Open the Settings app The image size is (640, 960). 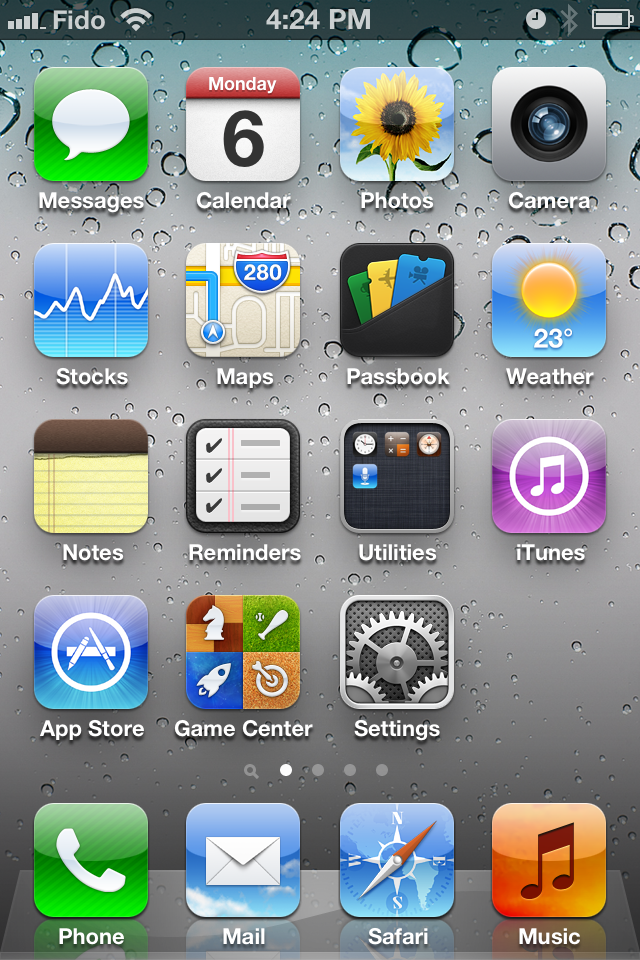tap(396, 652)
